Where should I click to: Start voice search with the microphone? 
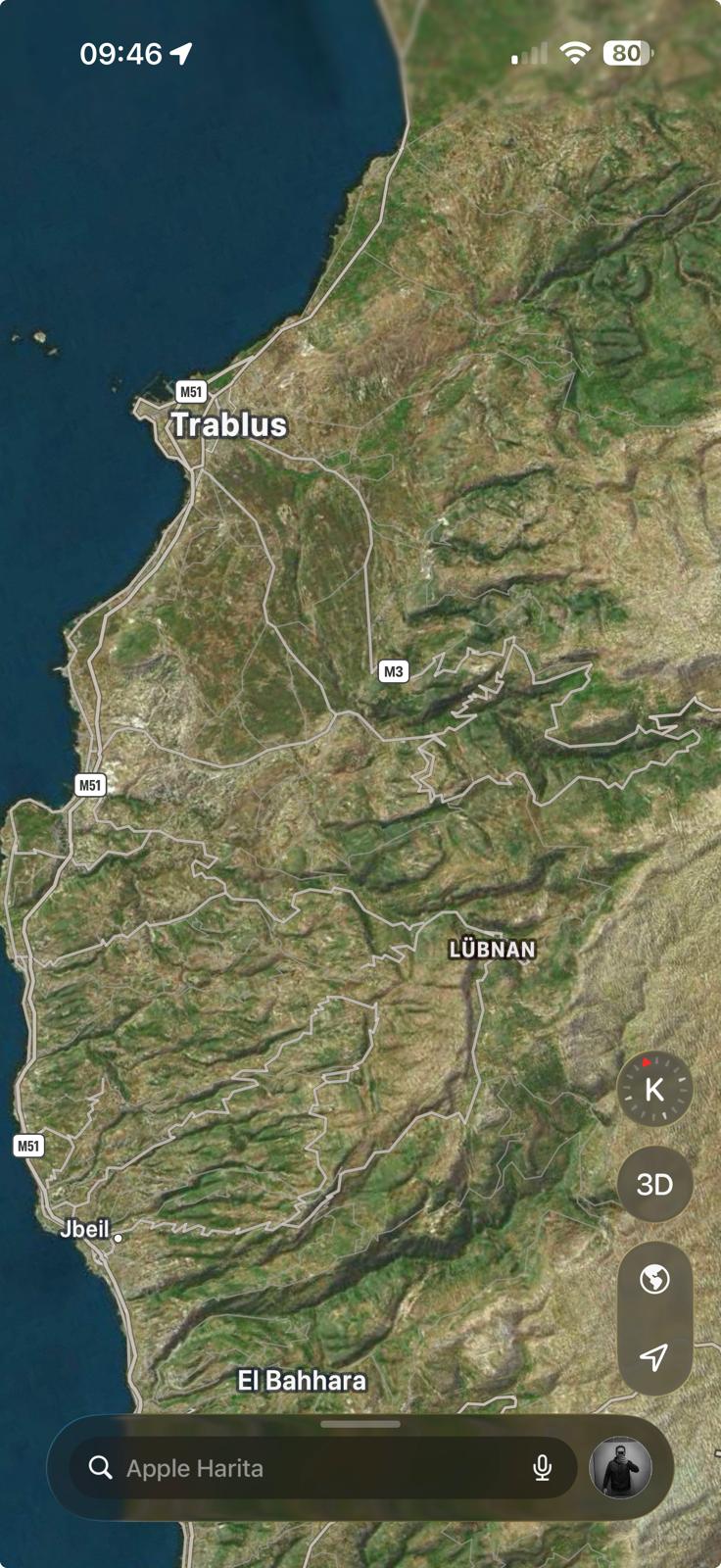coord(542,1467)
